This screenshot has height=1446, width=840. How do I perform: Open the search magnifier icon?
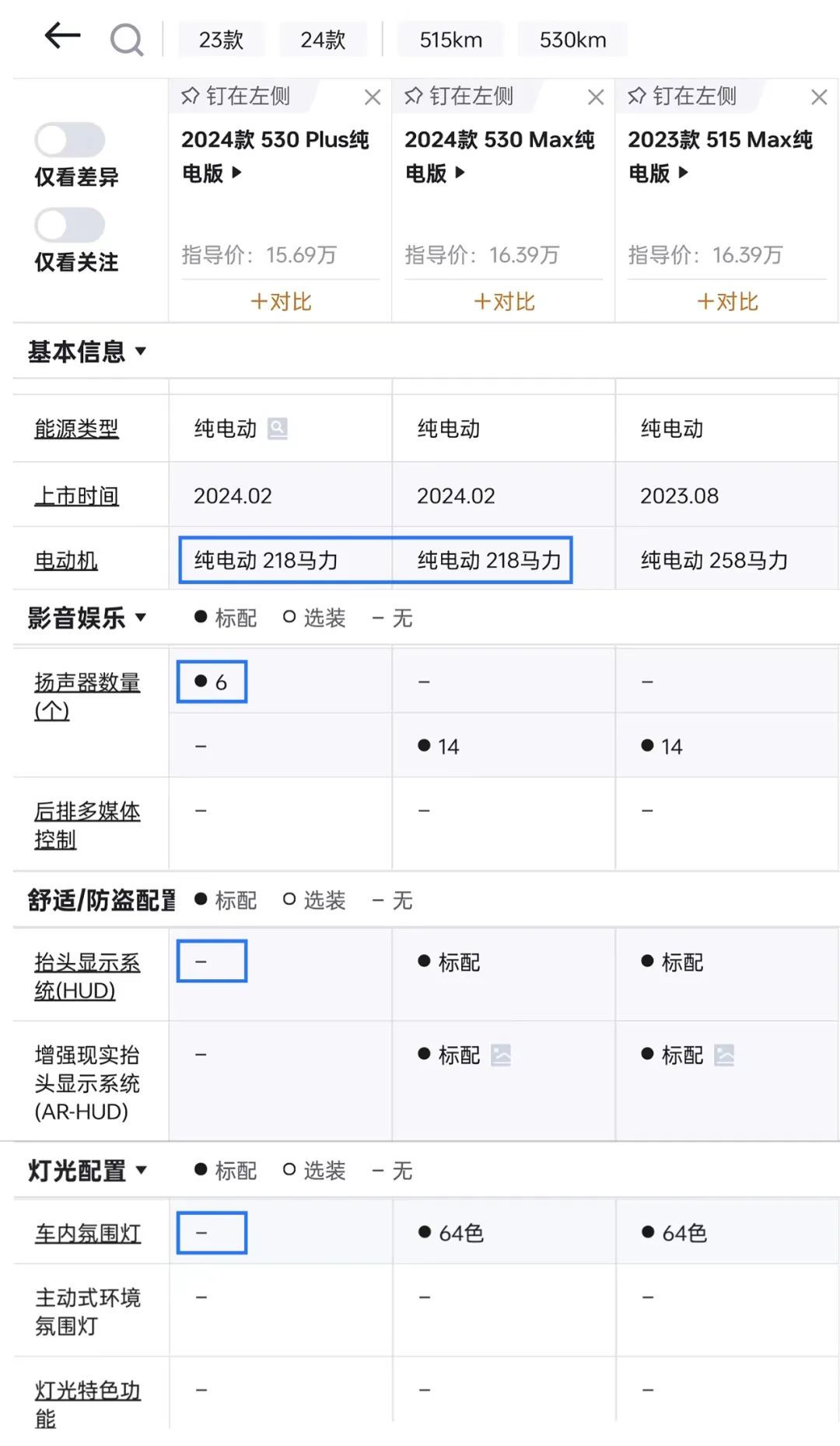pyautogui.click(x=127, y=40)
